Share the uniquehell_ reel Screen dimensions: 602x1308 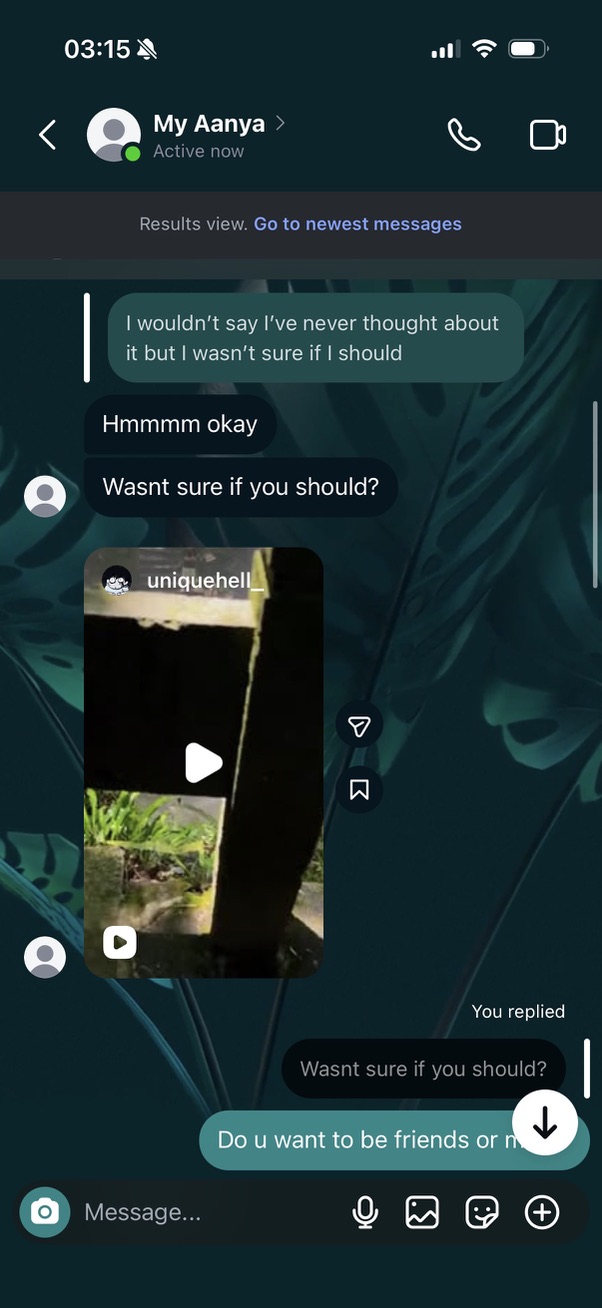pos(359,727)
